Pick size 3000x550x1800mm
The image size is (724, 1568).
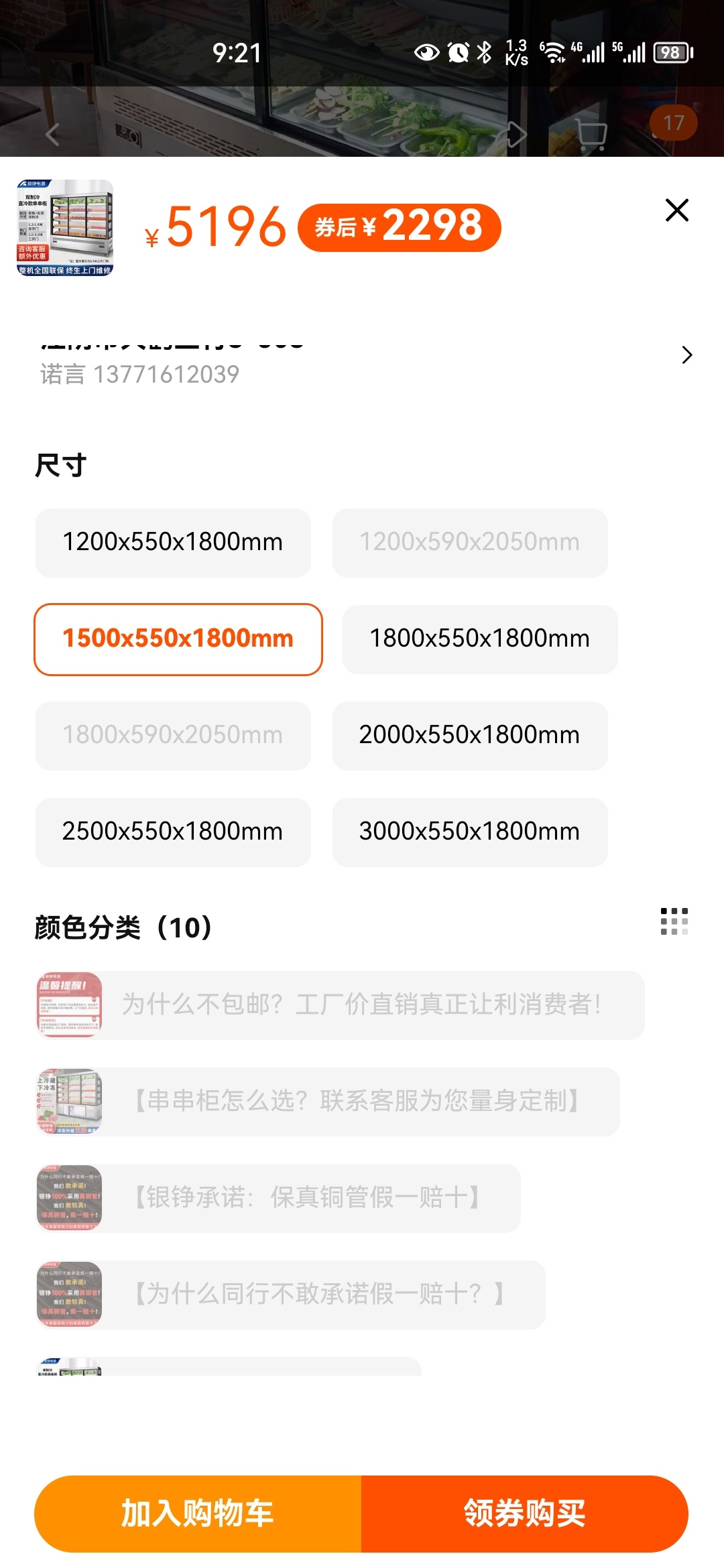click(x=470, y=832)
